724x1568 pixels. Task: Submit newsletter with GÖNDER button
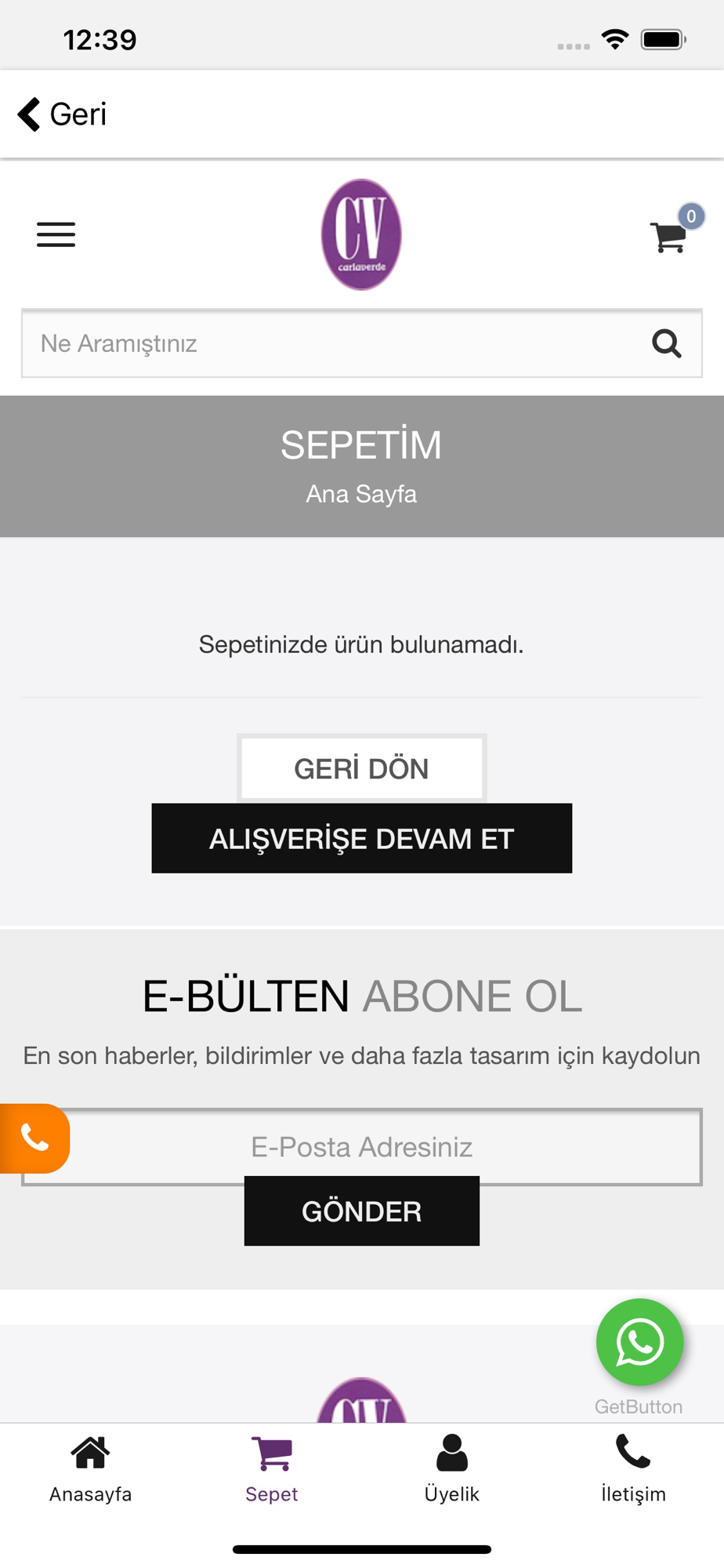[362, 1211]
